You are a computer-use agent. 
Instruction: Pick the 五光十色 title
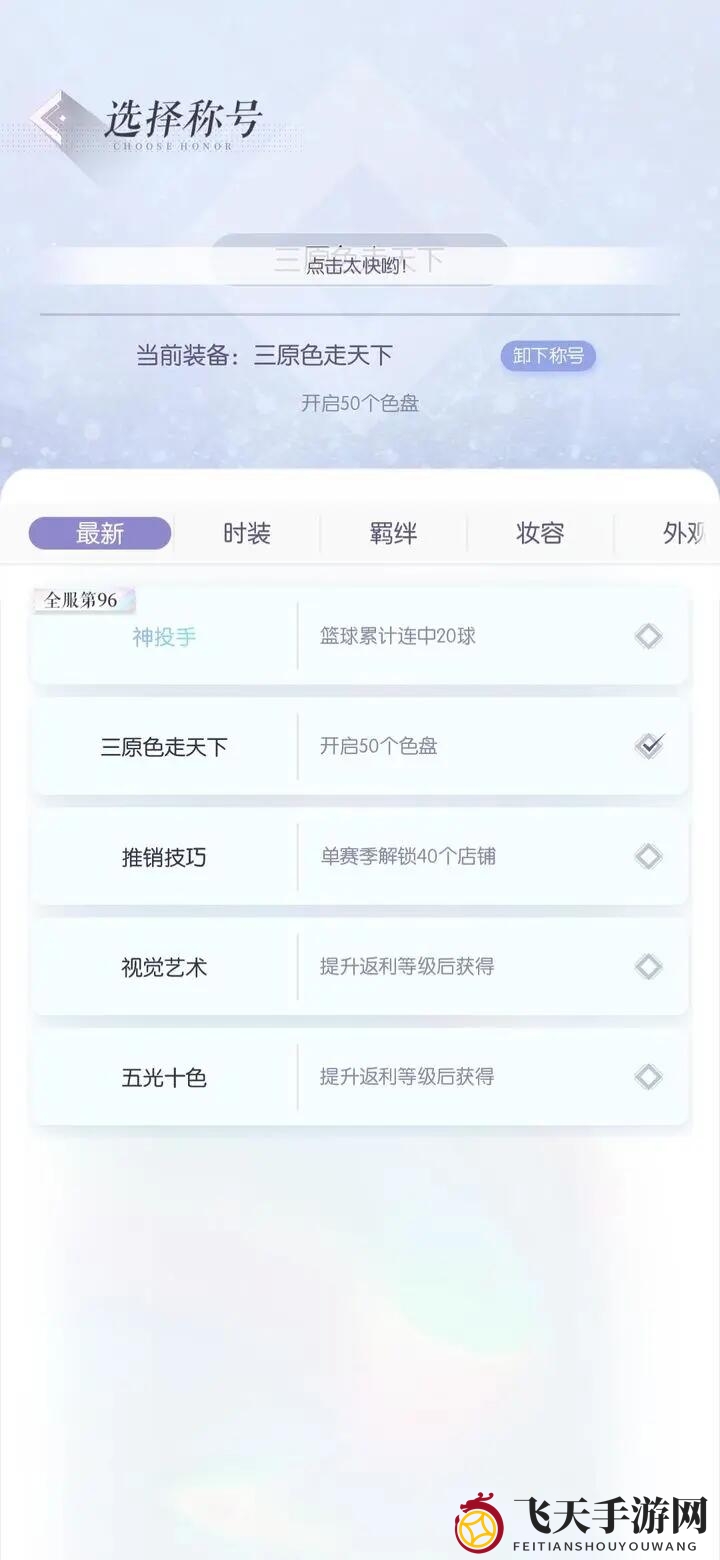pos(360,1077)
